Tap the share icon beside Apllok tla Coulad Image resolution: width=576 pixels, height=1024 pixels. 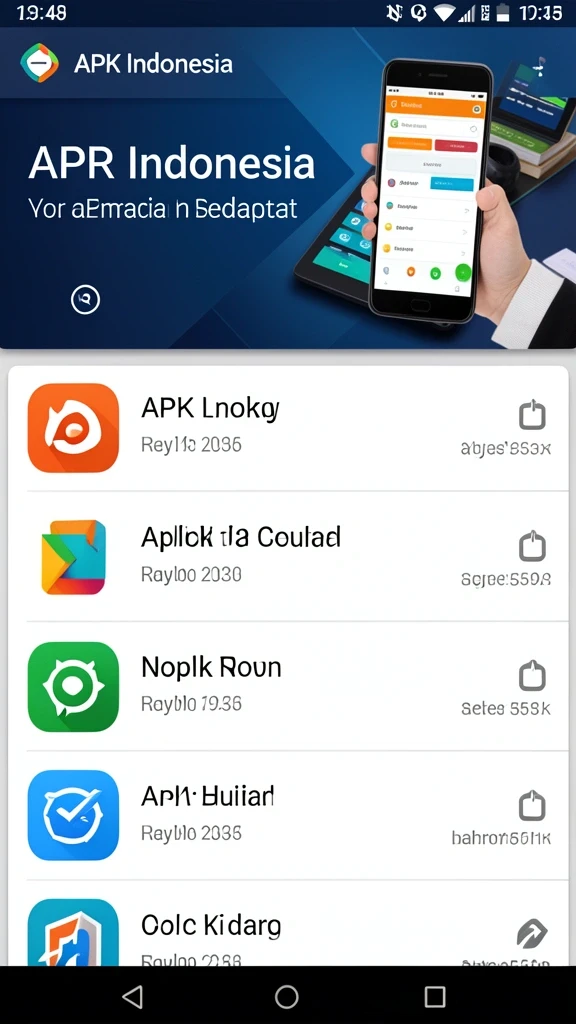[532, 547]
